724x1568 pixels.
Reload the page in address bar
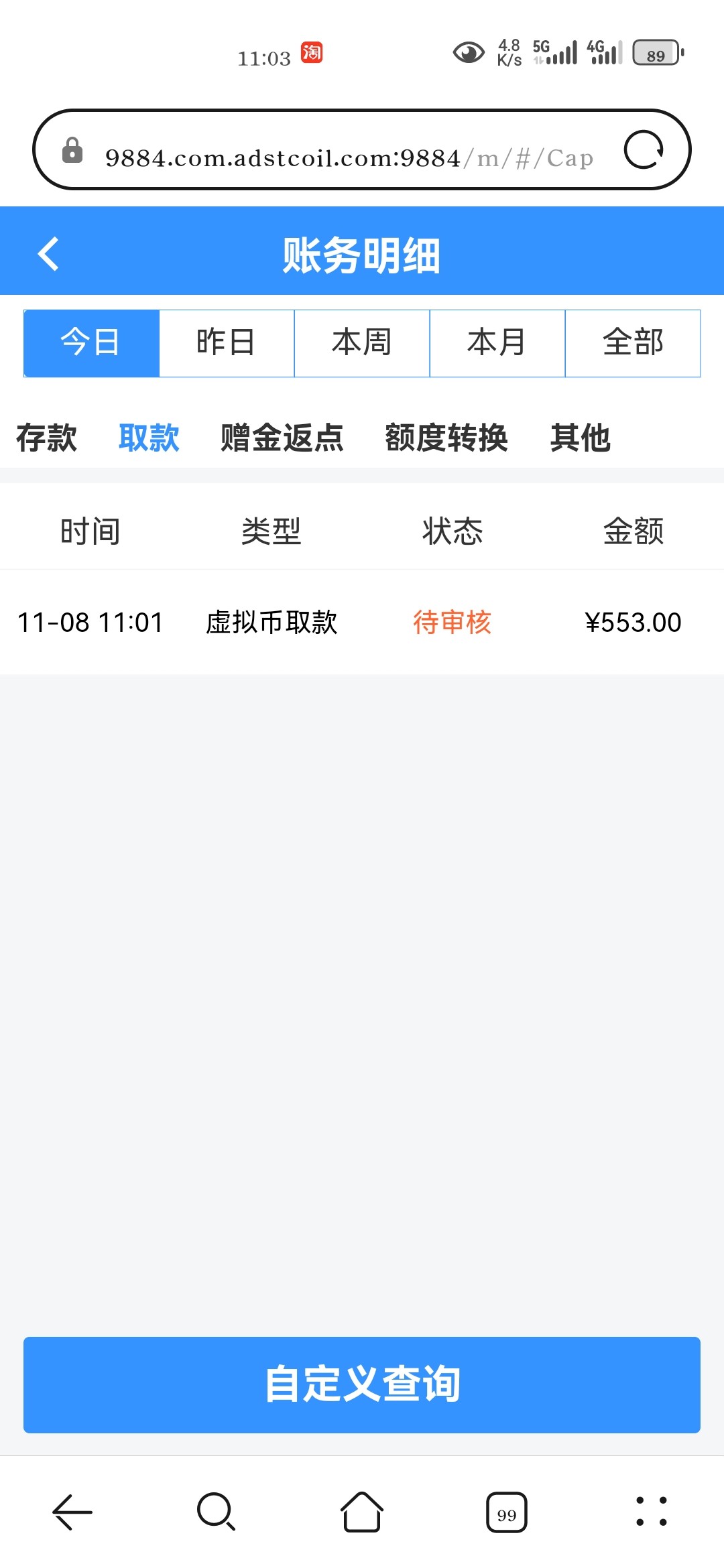(644, 149)
